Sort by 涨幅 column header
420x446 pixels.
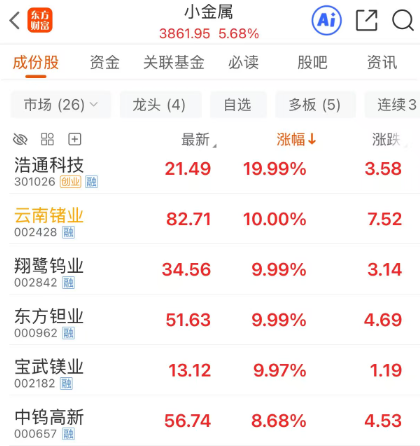pos(296,139)
